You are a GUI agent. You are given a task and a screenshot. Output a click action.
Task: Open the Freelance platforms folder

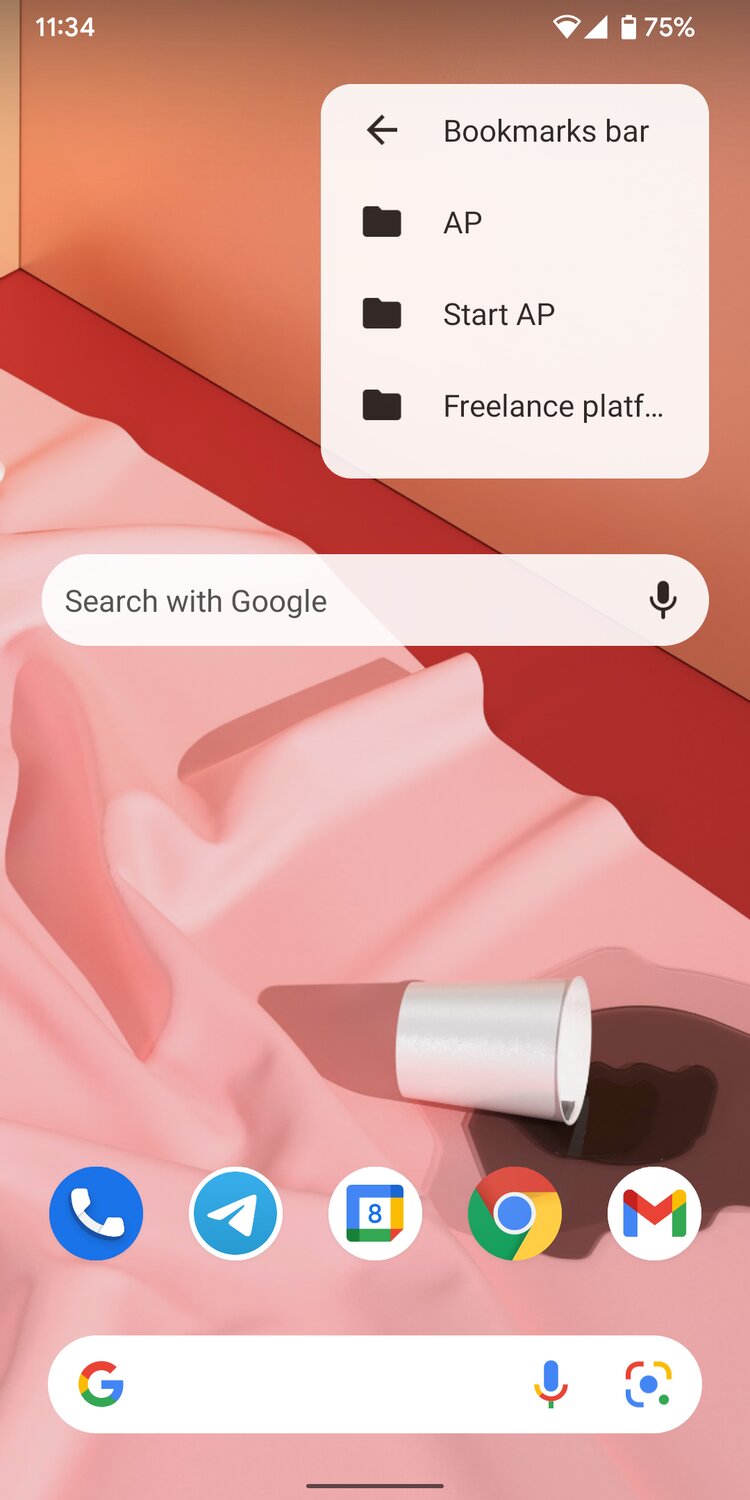(552, 406)
